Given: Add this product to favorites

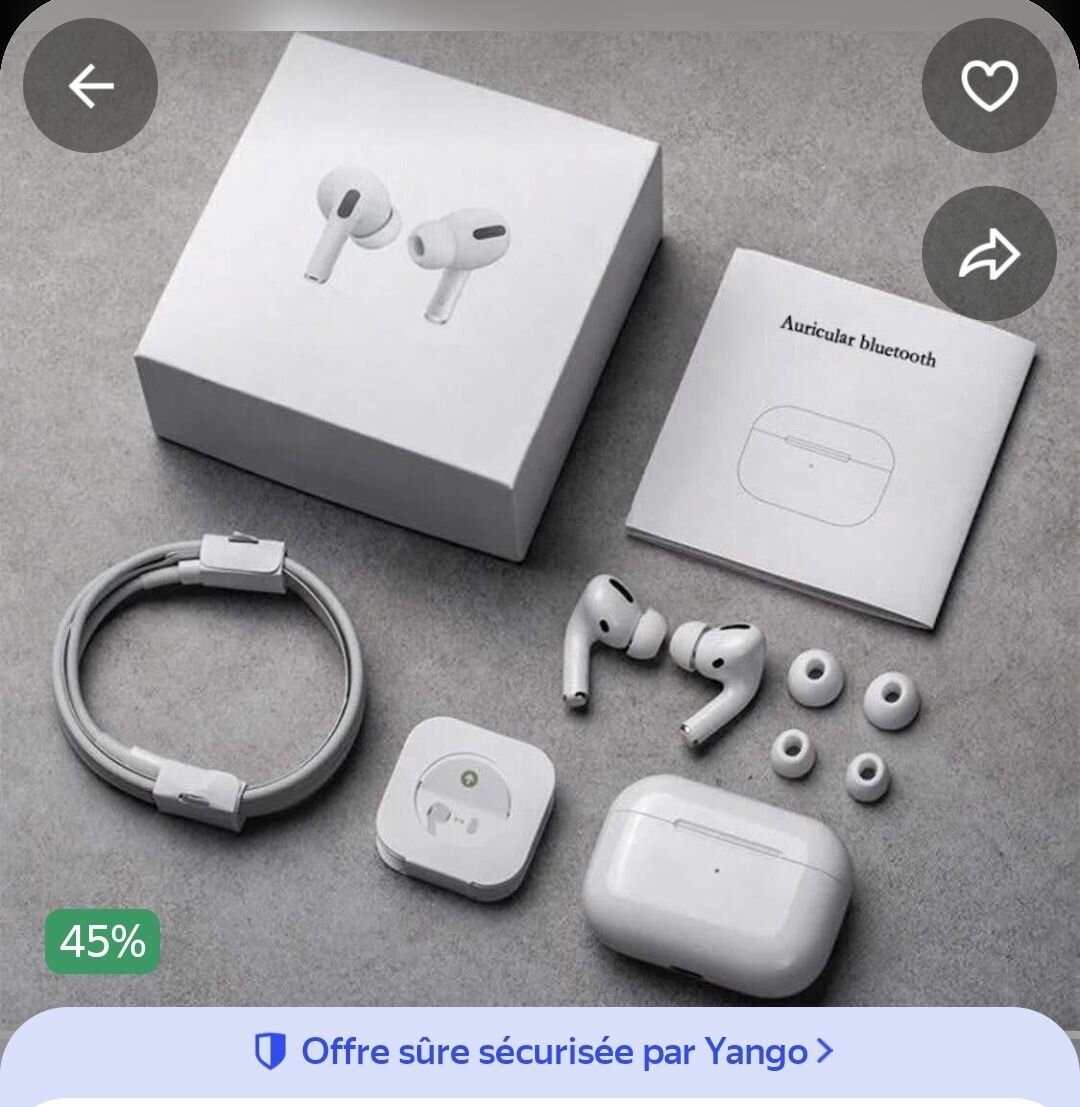Looking at the screenshot, I should click(x=988, y=86).
